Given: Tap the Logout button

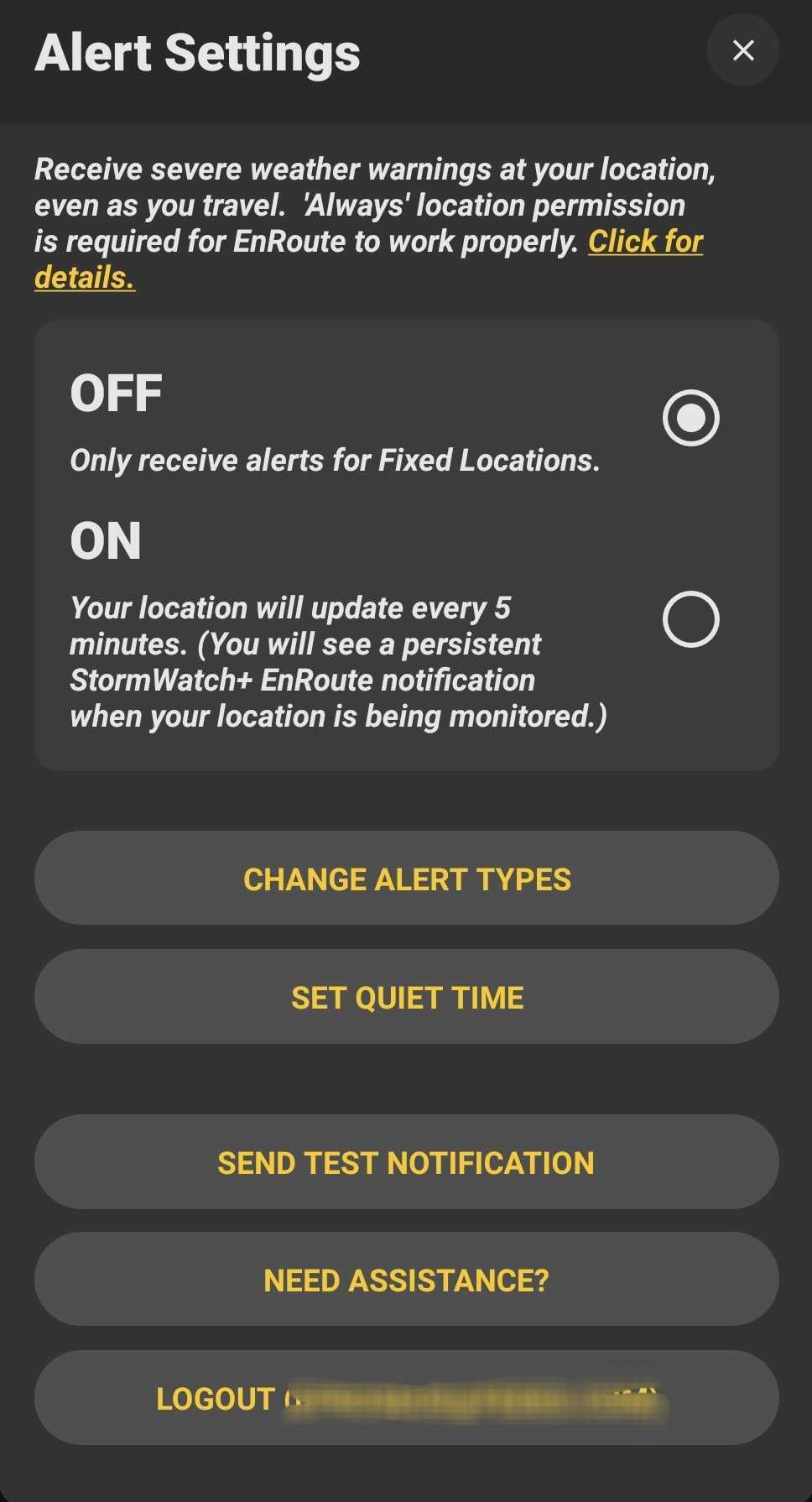Looking at the screenshot, I should [x=407, y=1398].
